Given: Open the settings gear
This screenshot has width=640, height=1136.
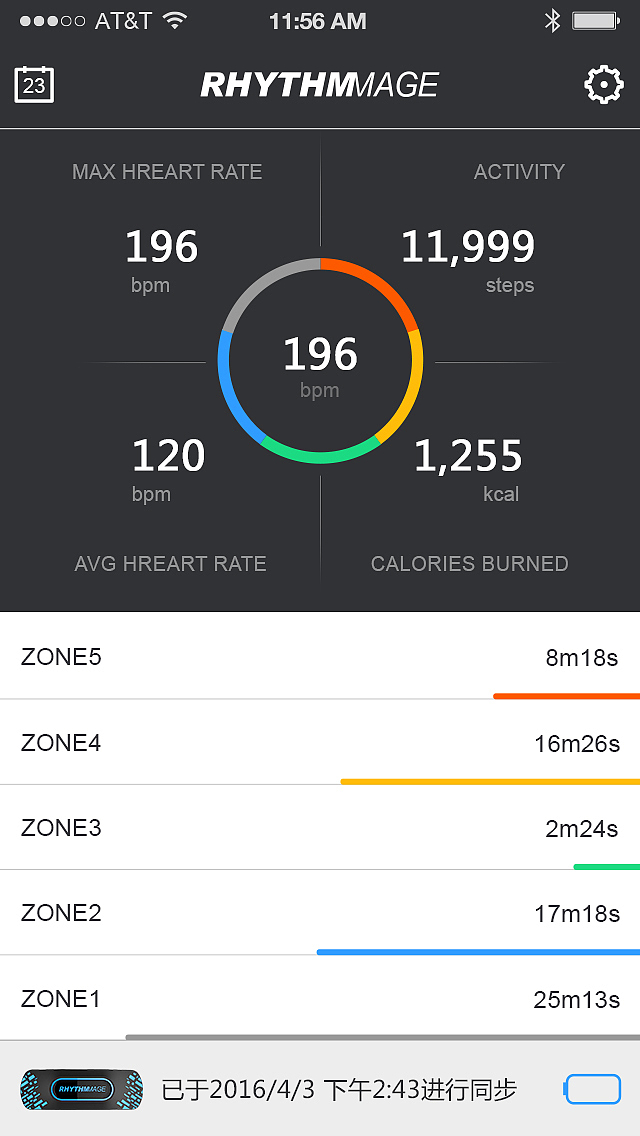Looking at the screenshot, I should tap(603, 85).
